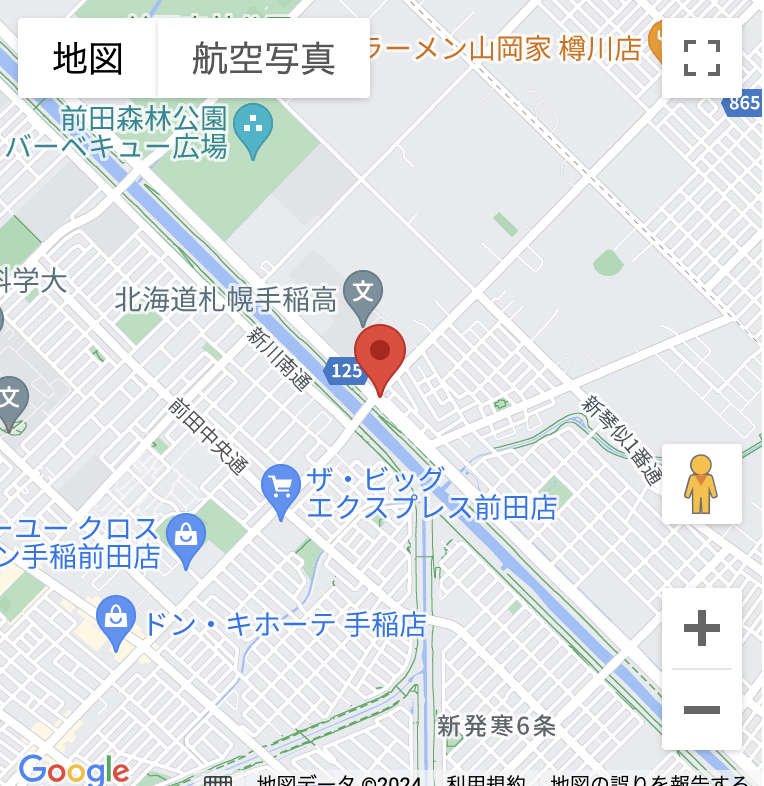Report a map error link
The width and height of the screenshot is (764, 786).
click(649, 780)
